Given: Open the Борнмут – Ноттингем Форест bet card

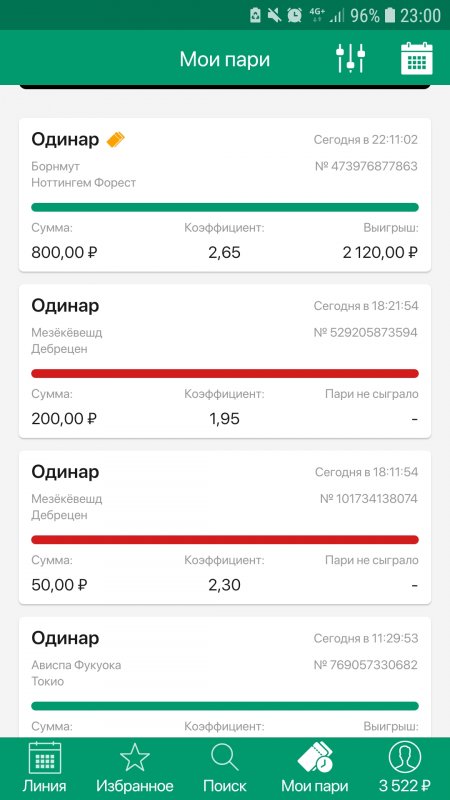Looking at the screenshot, I should tap(225, 195).
